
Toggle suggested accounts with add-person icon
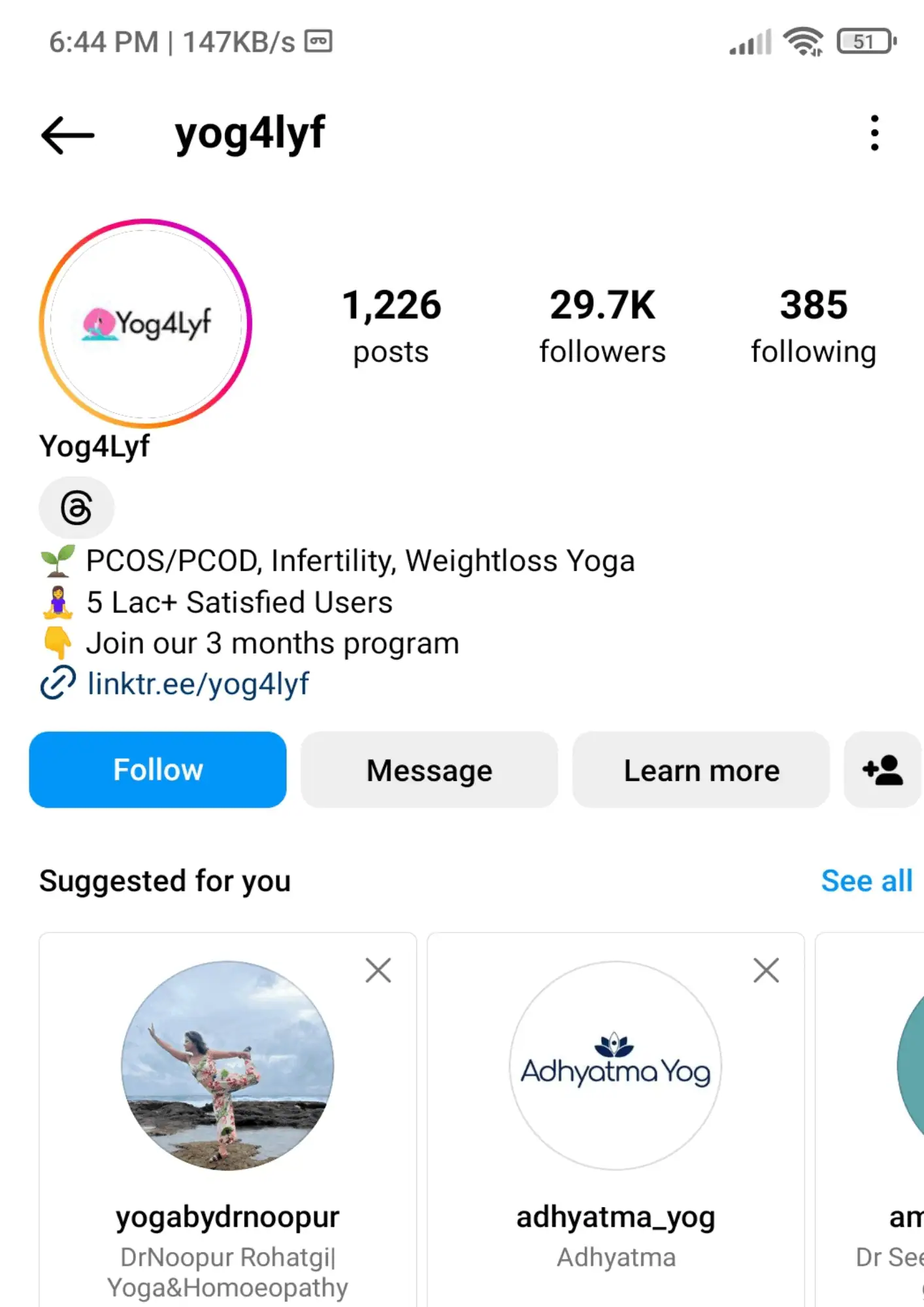click(x=882, y=770)
